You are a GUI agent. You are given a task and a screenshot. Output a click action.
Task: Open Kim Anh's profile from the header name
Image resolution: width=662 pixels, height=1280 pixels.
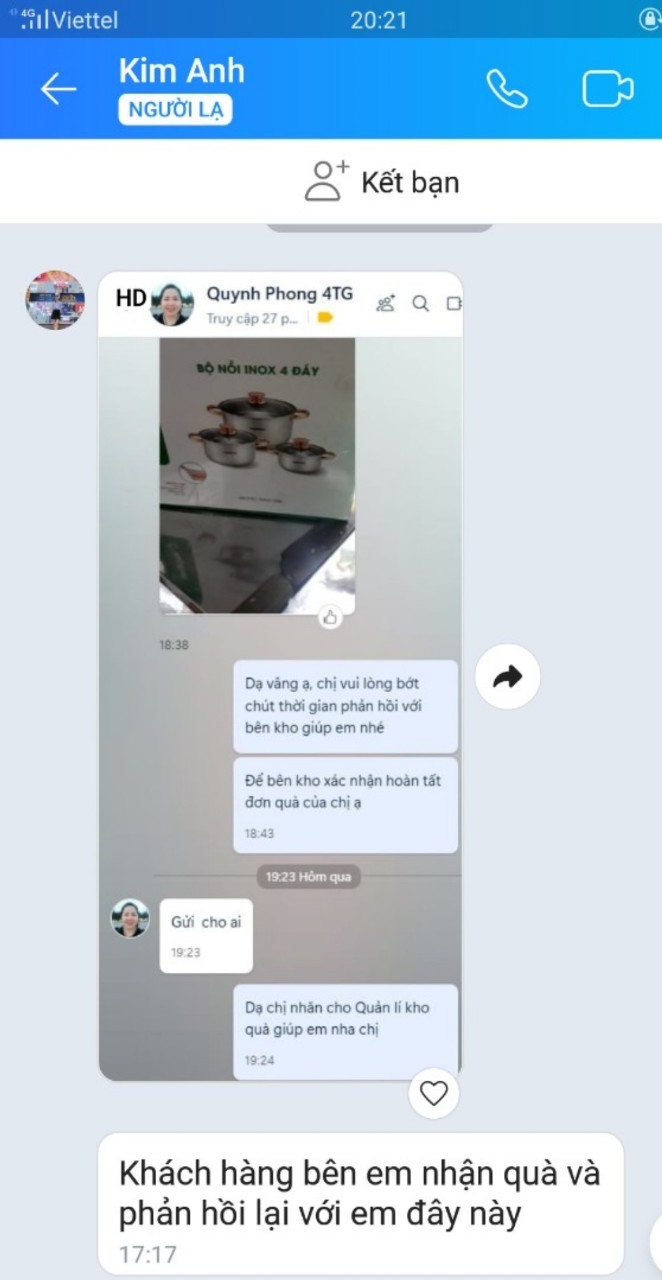(x=181, y=71)
